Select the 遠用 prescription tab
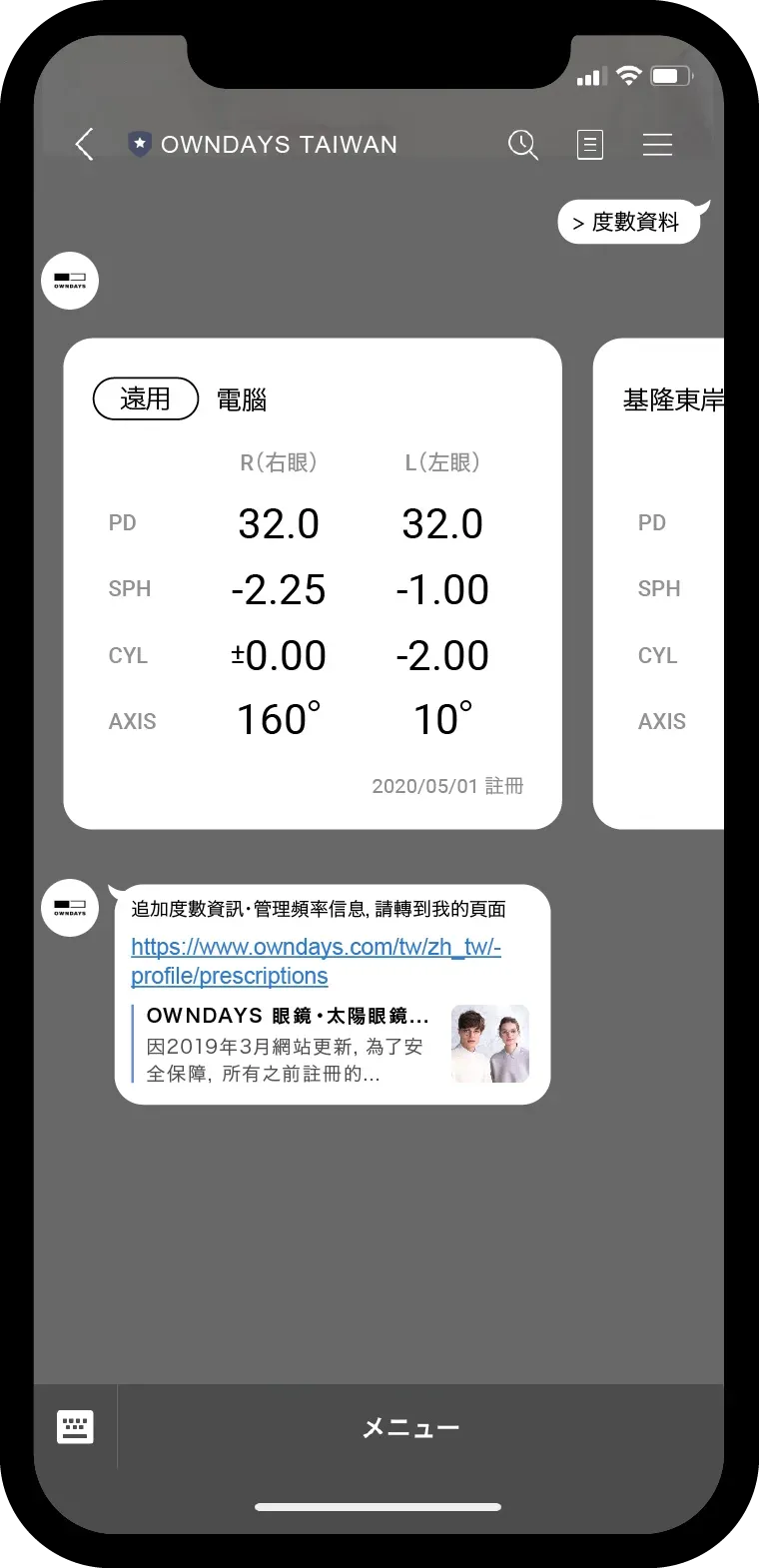This screenshot has width=759, height=1568. (x=146, y=399)
